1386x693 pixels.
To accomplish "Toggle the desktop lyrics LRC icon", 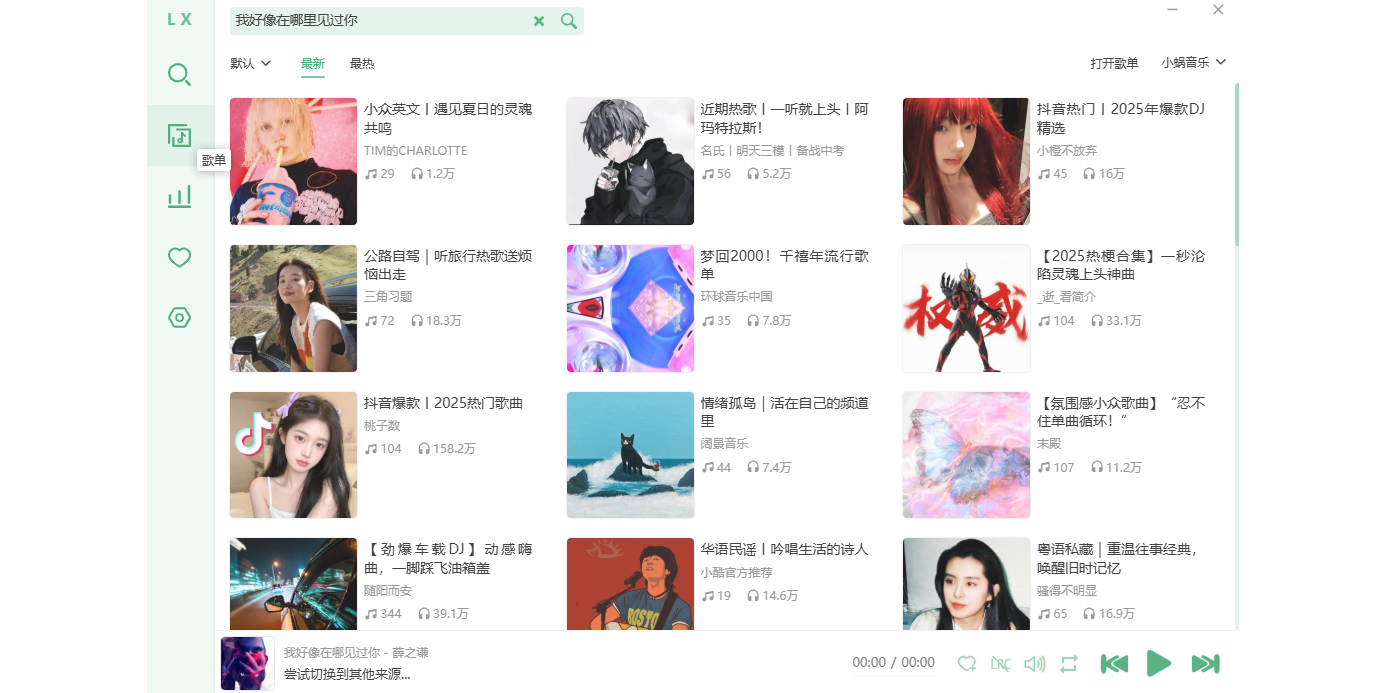I will 1000,663.
